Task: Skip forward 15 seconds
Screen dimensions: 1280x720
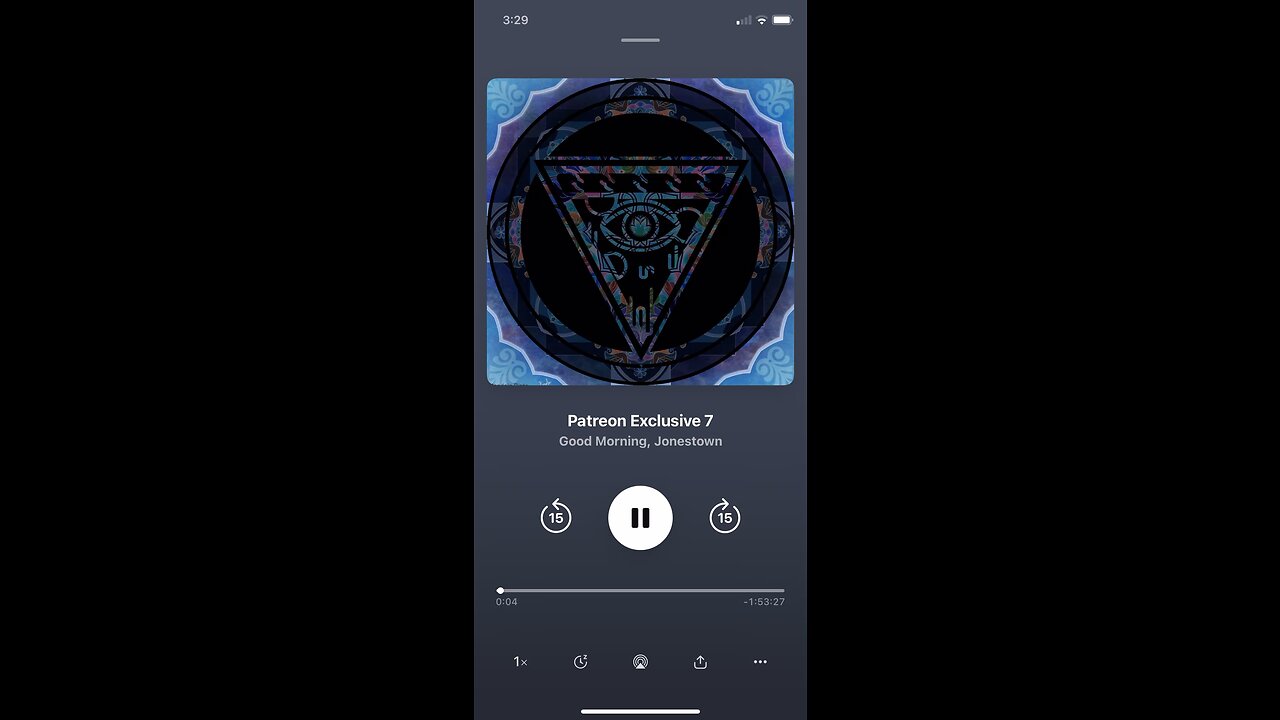Action: 725,517
